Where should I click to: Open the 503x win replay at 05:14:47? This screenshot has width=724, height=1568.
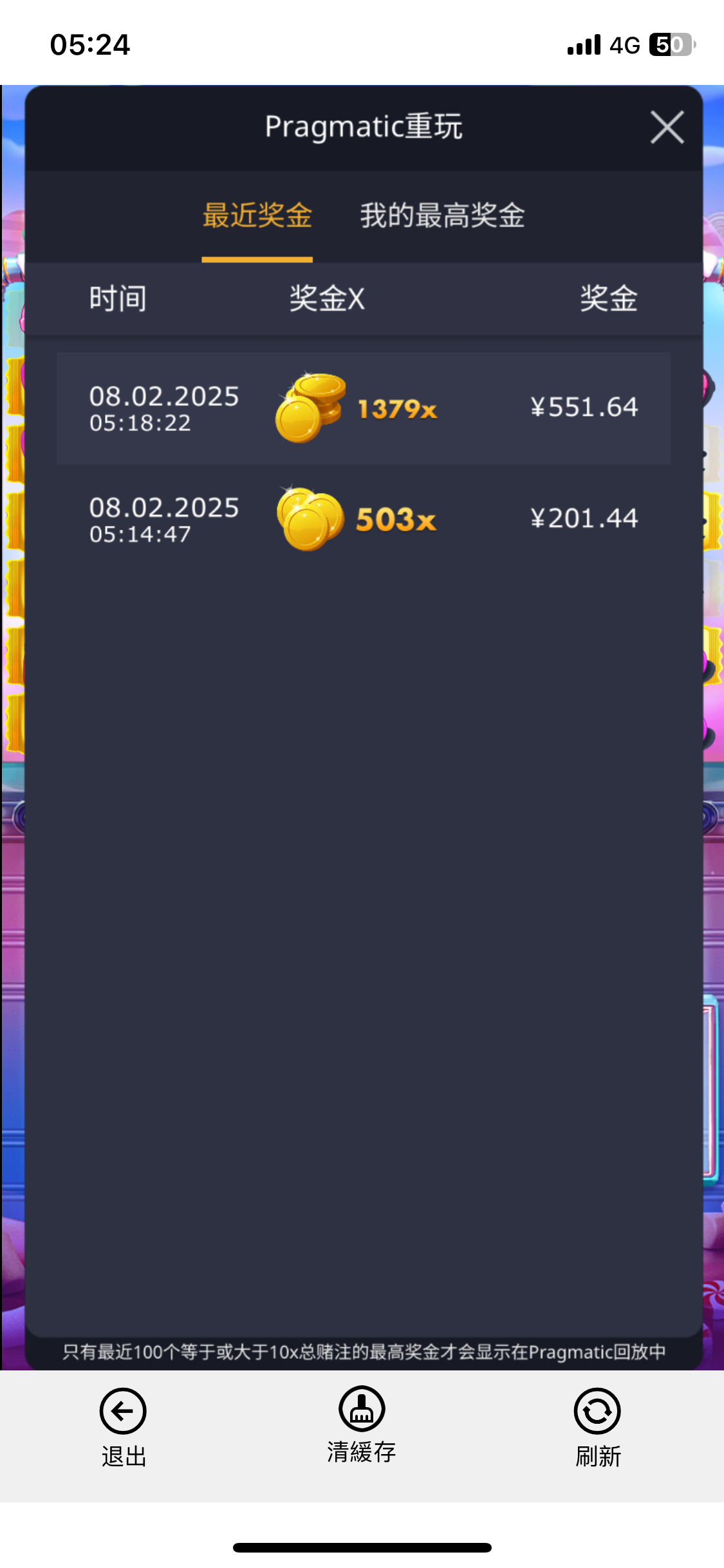pos(364,519)
